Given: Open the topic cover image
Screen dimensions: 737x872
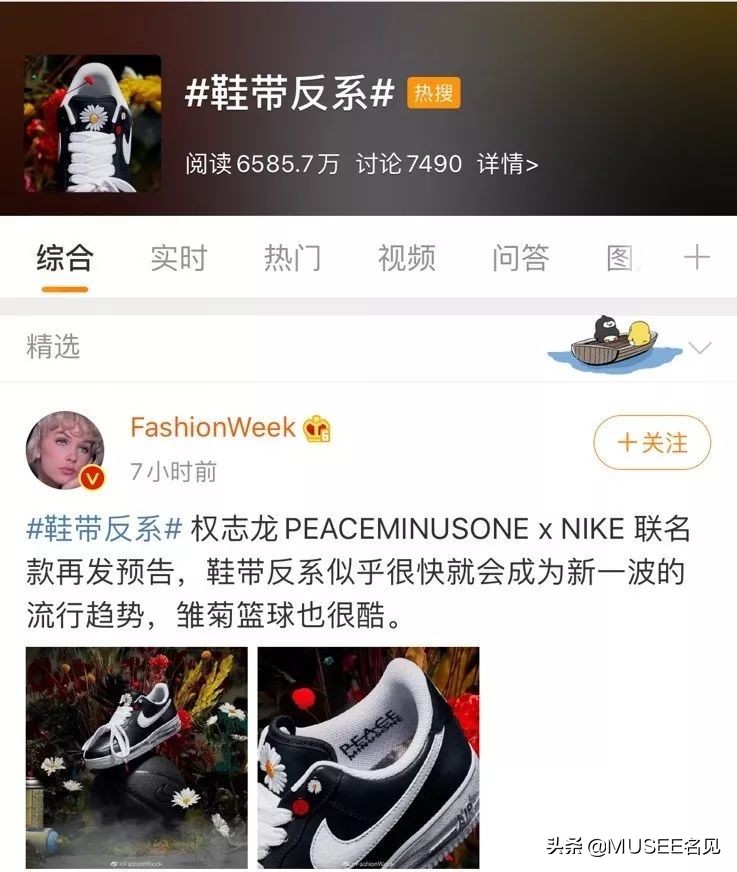Looking at the screenshot, I should tap(92, 123).
